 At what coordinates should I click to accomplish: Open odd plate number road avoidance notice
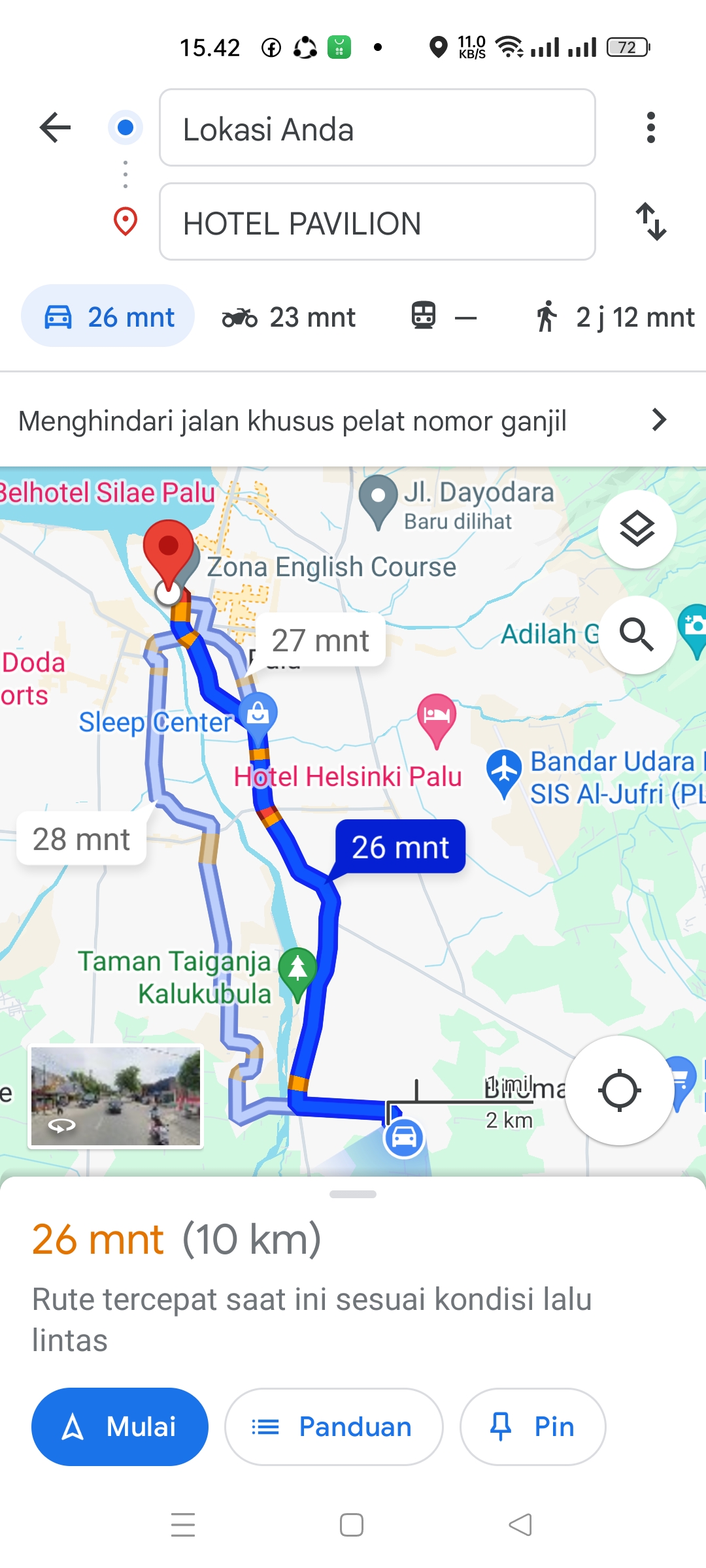tap(353, 420)
